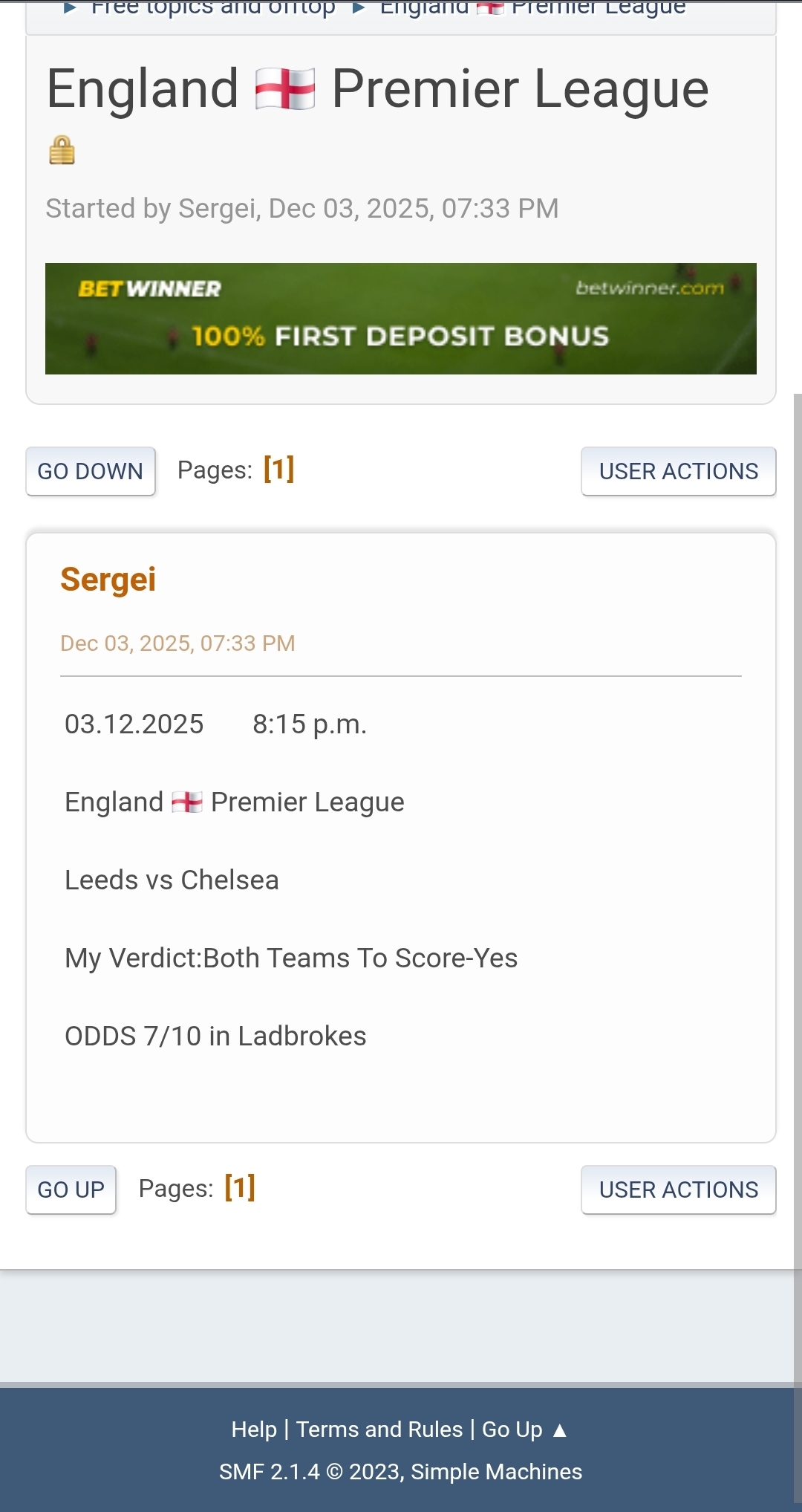The image size is (802, 1512).
Task: View Sergei's profile from post header
Action: [x=108, y=580]
